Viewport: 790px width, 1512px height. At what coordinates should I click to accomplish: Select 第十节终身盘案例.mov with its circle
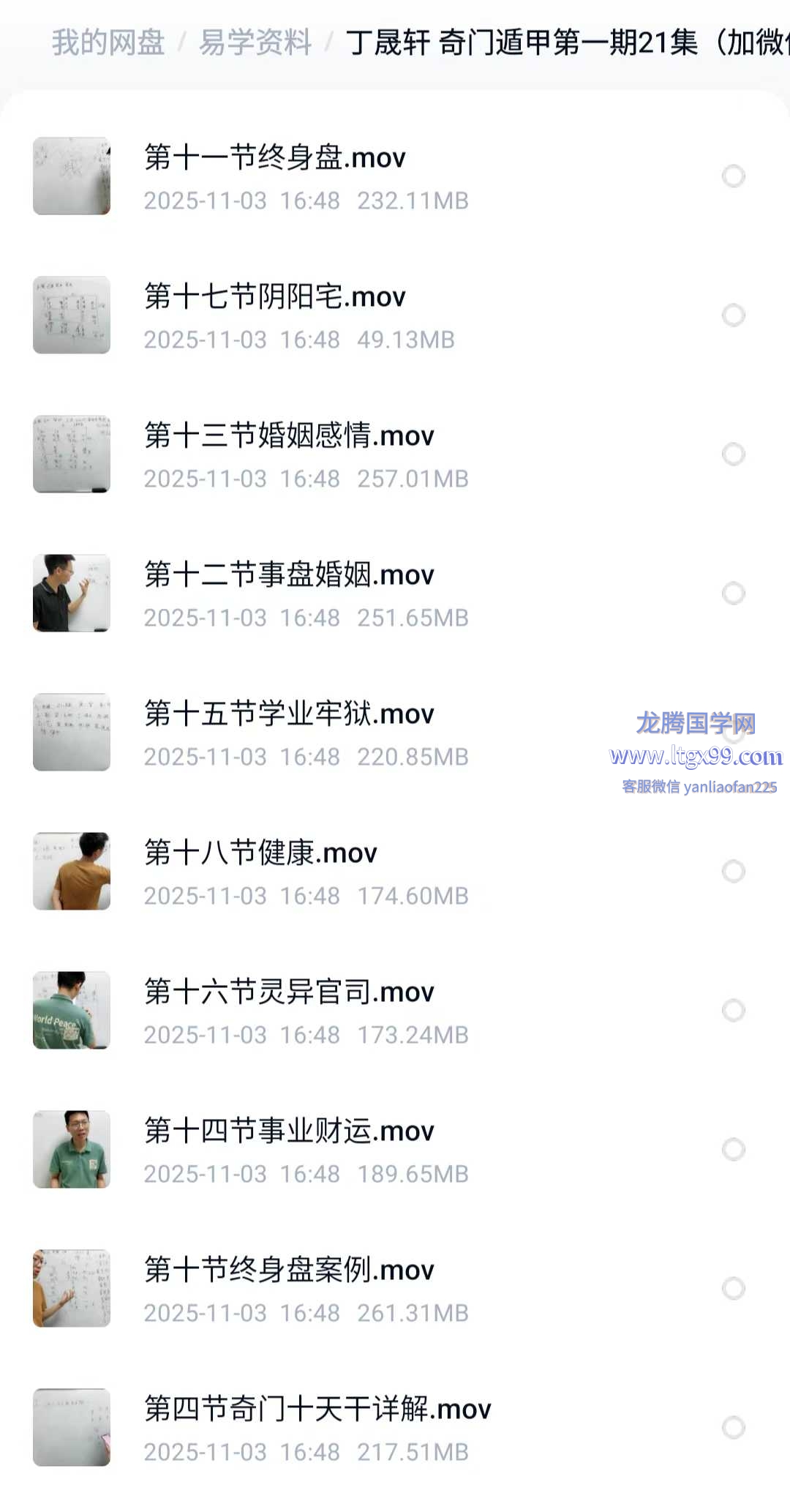pos(733,1289)
